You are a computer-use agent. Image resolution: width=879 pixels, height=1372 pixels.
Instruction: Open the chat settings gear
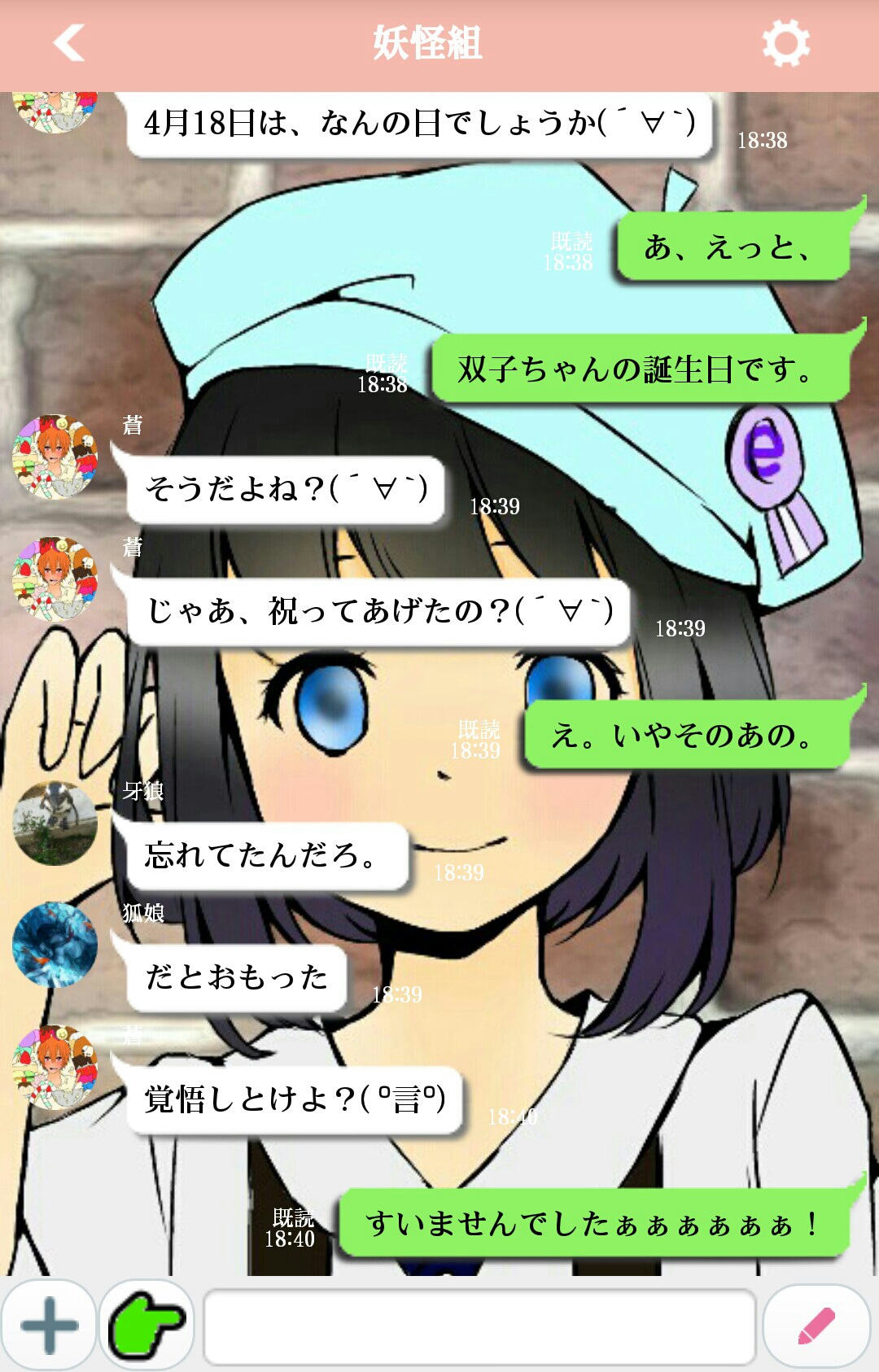[x=785, y=43]
